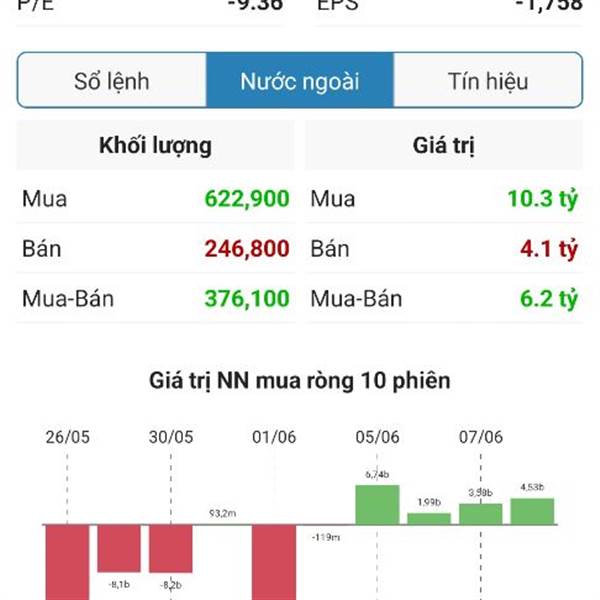The width and height of the screenshot is (600, 600).
Task: Switch to the Sổ lệnh tab
Action: (x=112, y=81)
